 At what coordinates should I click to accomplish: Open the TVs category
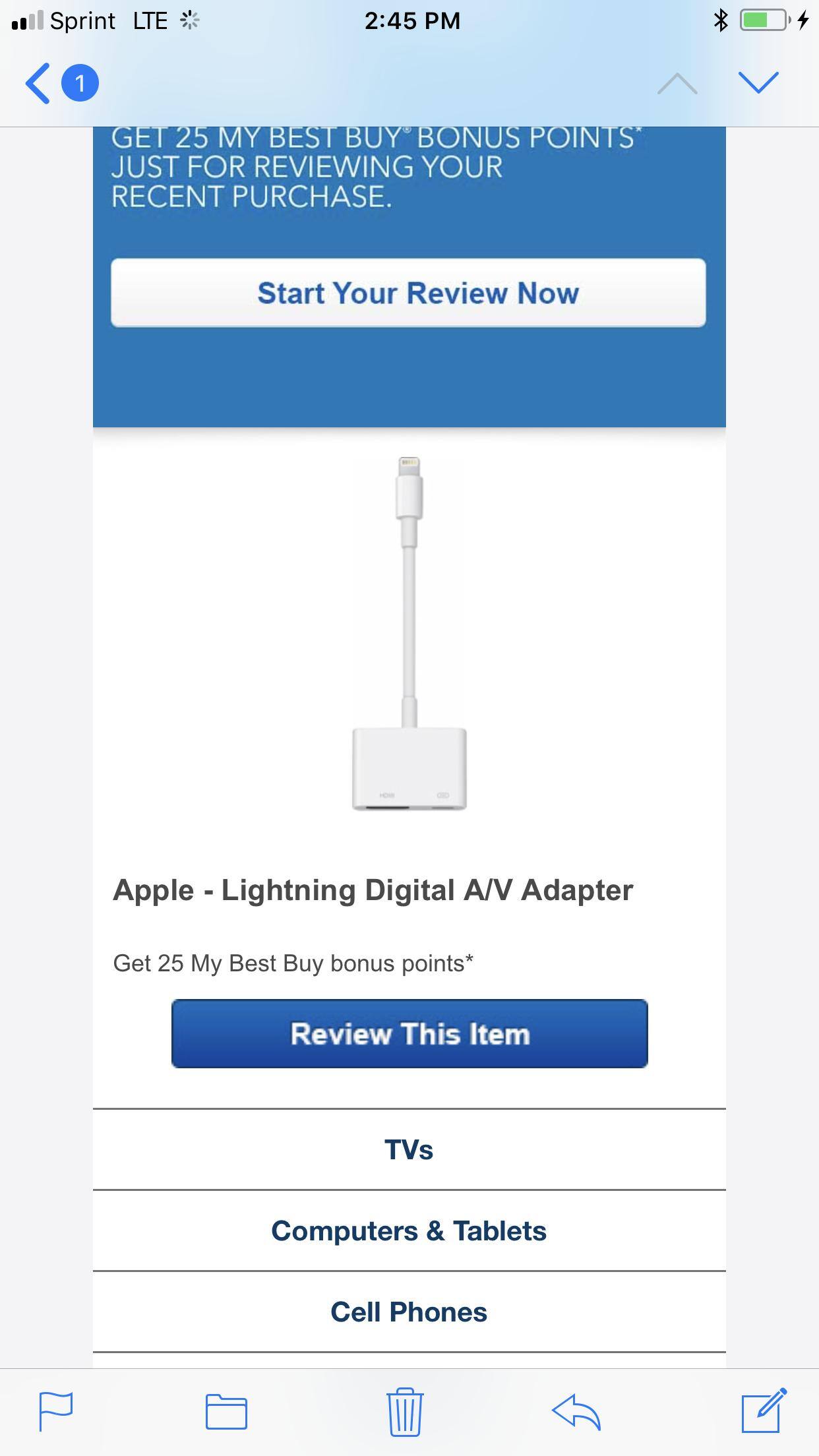coord(409,1150)
